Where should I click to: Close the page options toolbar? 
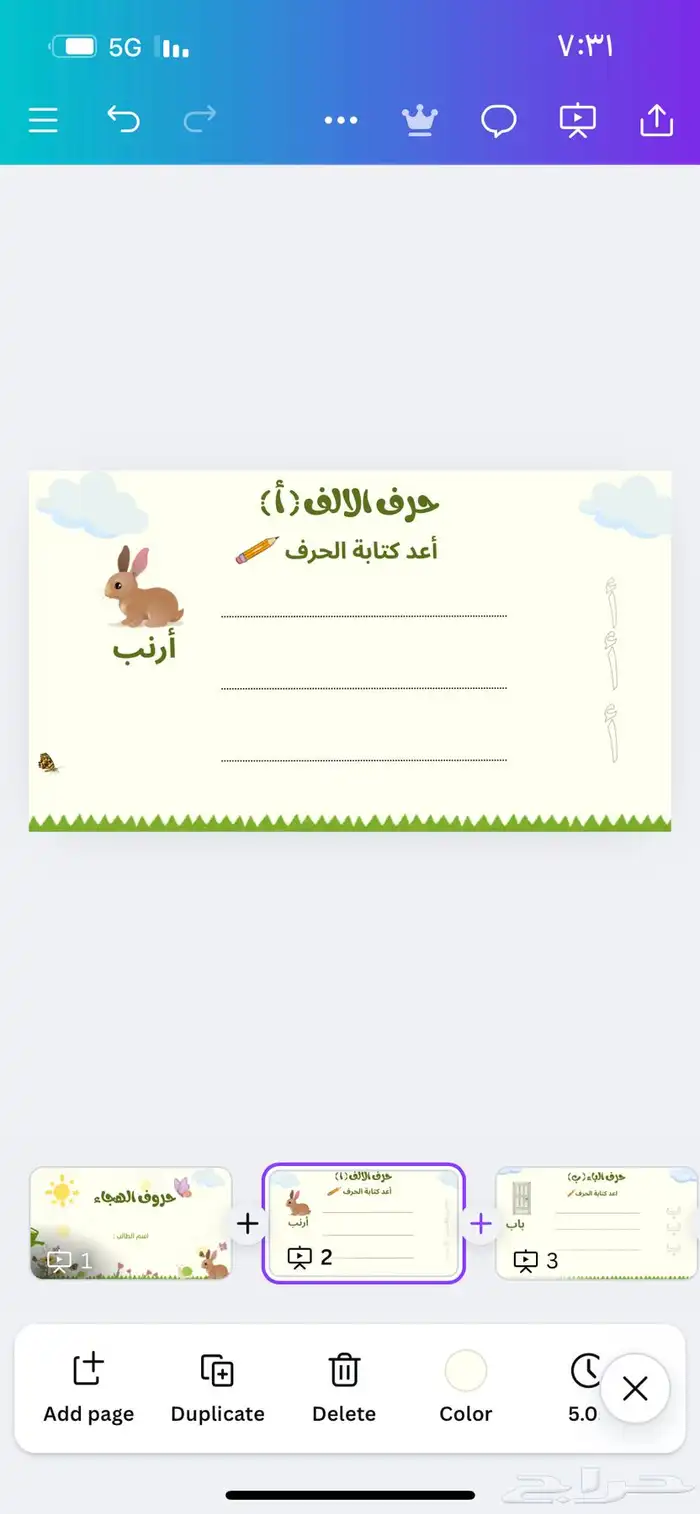click(635, 1388)
